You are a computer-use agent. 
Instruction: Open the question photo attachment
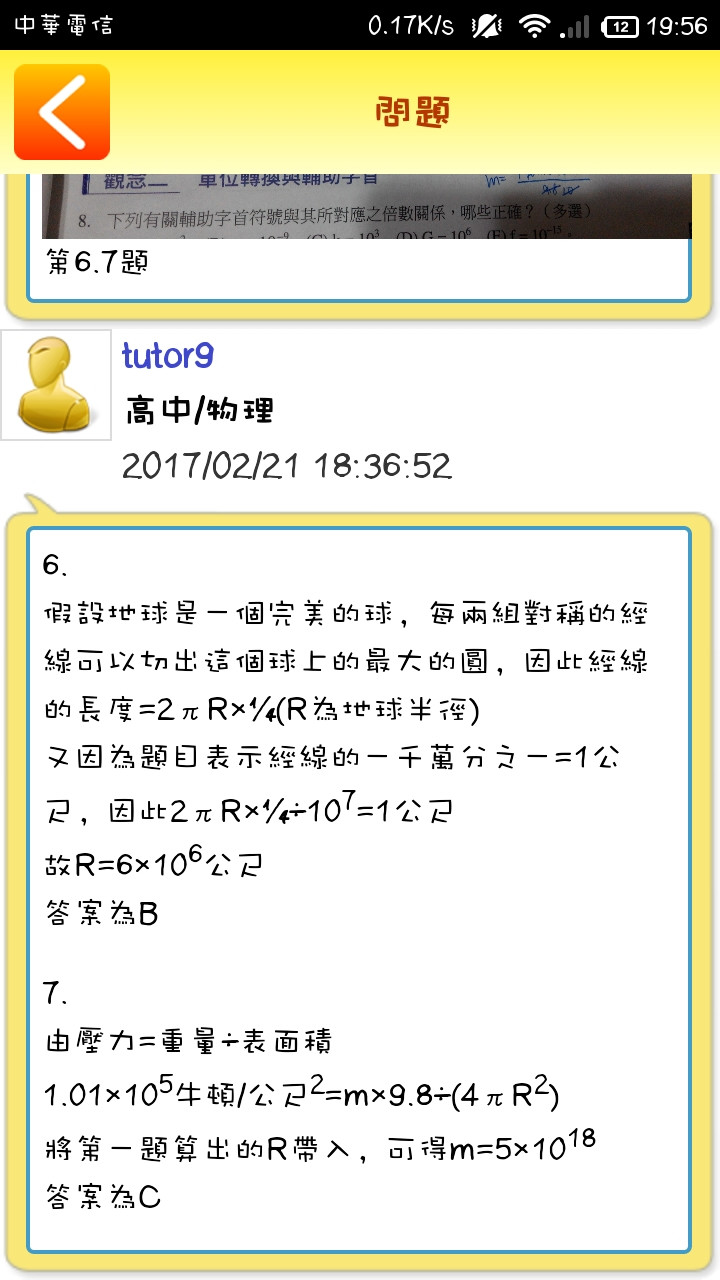[366, 206]
